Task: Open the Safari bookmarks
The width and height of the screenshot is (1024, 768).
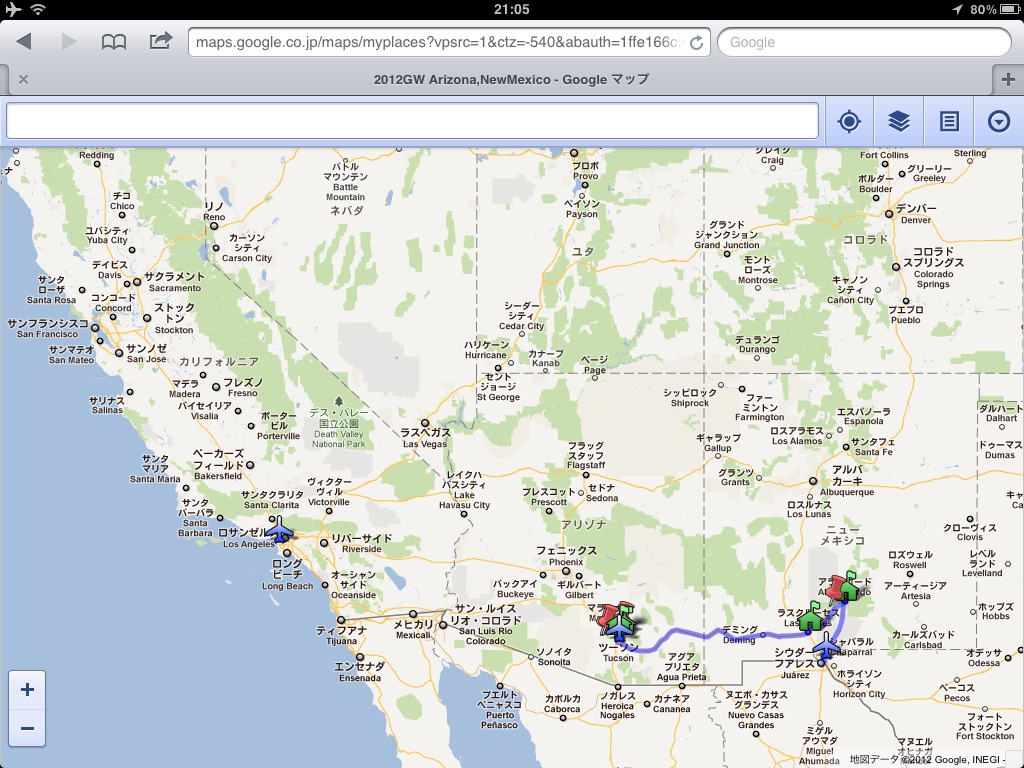Action: pos(114,42)
